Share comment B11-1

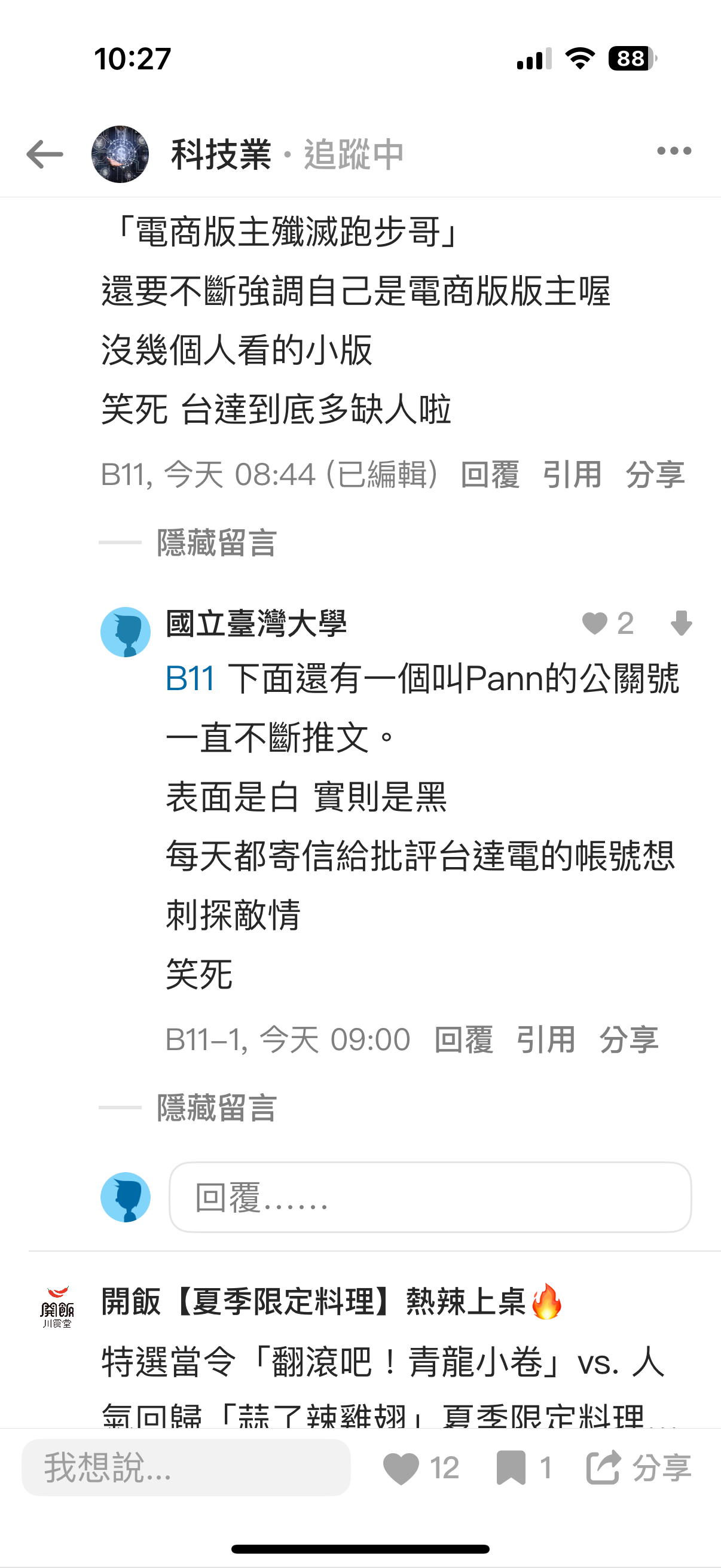[x=628, y=1039]
